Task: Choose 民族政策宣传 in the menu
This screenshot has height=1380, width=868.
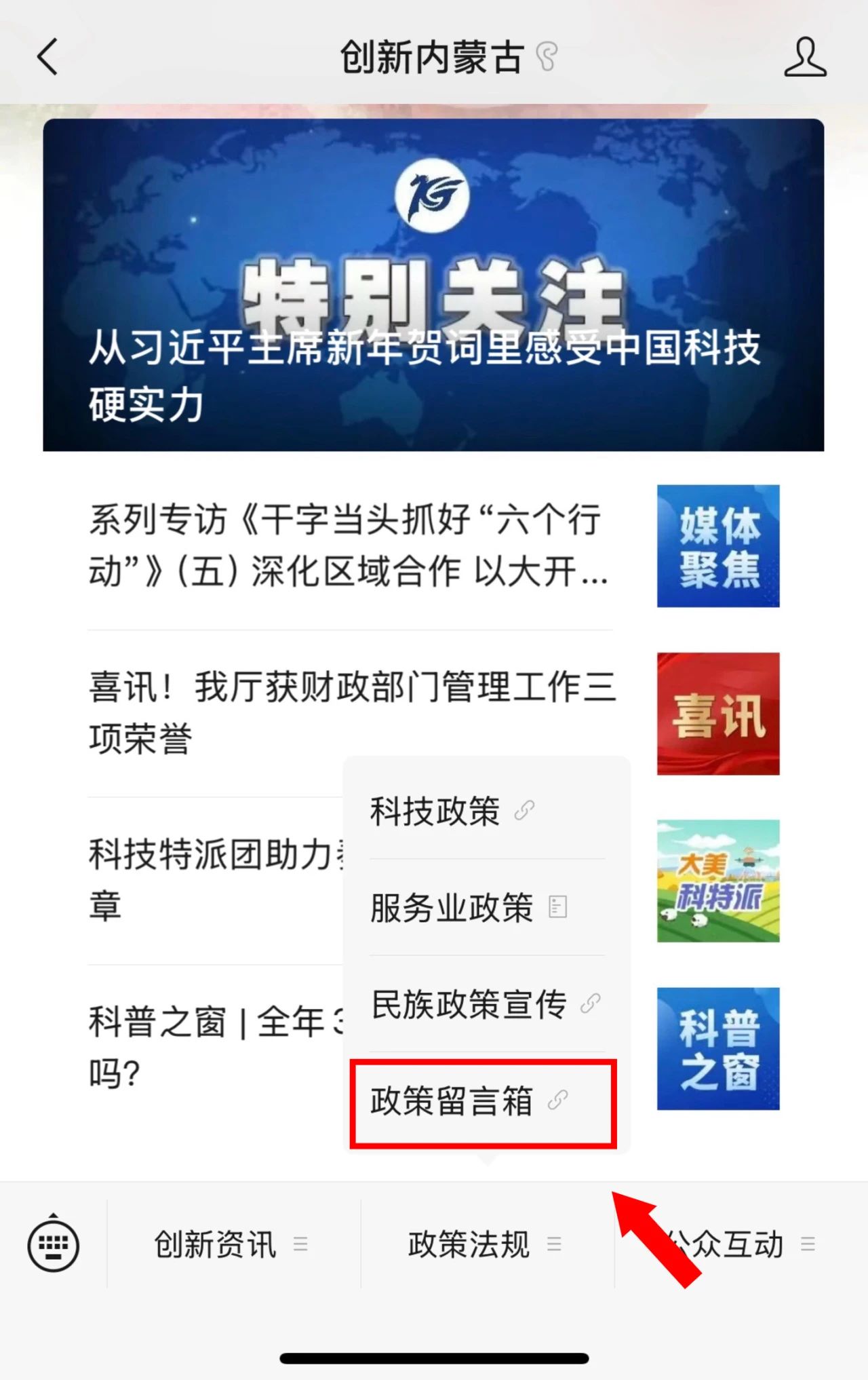Action: (x=485, y=1004)
